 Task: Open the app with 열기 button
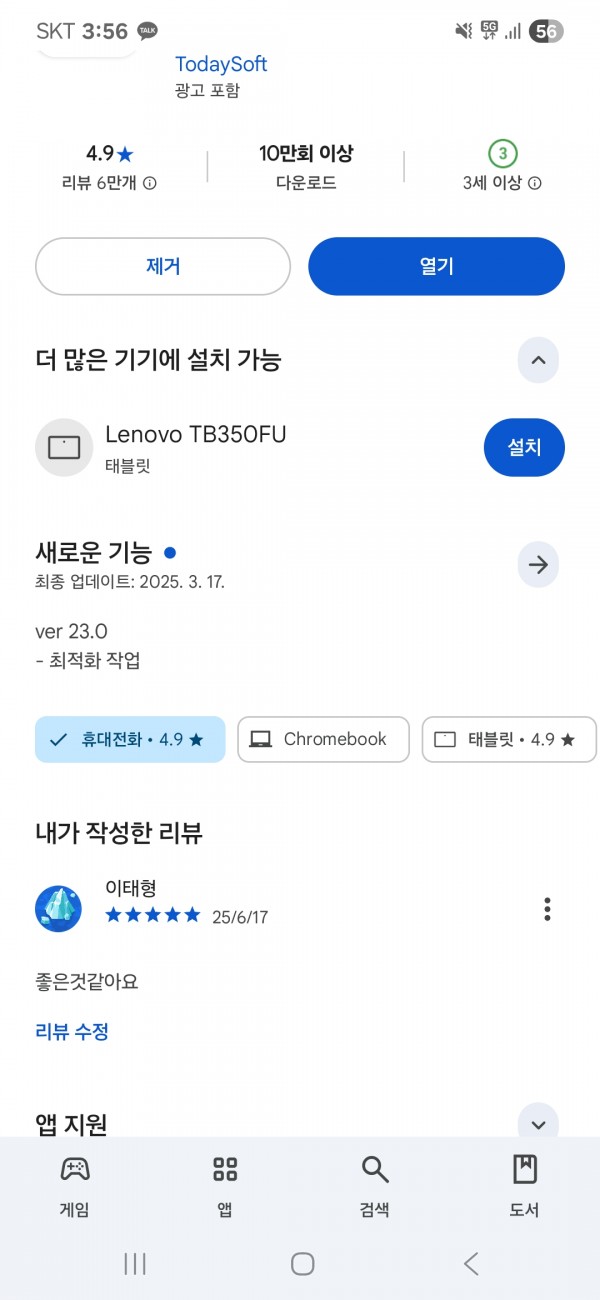(436, 266)
